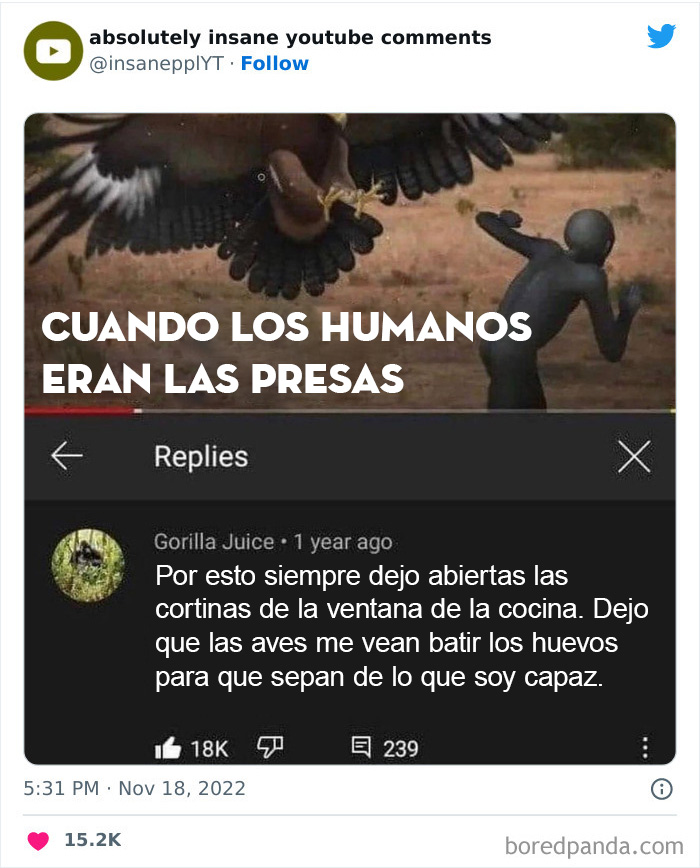Tap the account's profile avatar
This screenshot has width=700, height=868.
54,50
